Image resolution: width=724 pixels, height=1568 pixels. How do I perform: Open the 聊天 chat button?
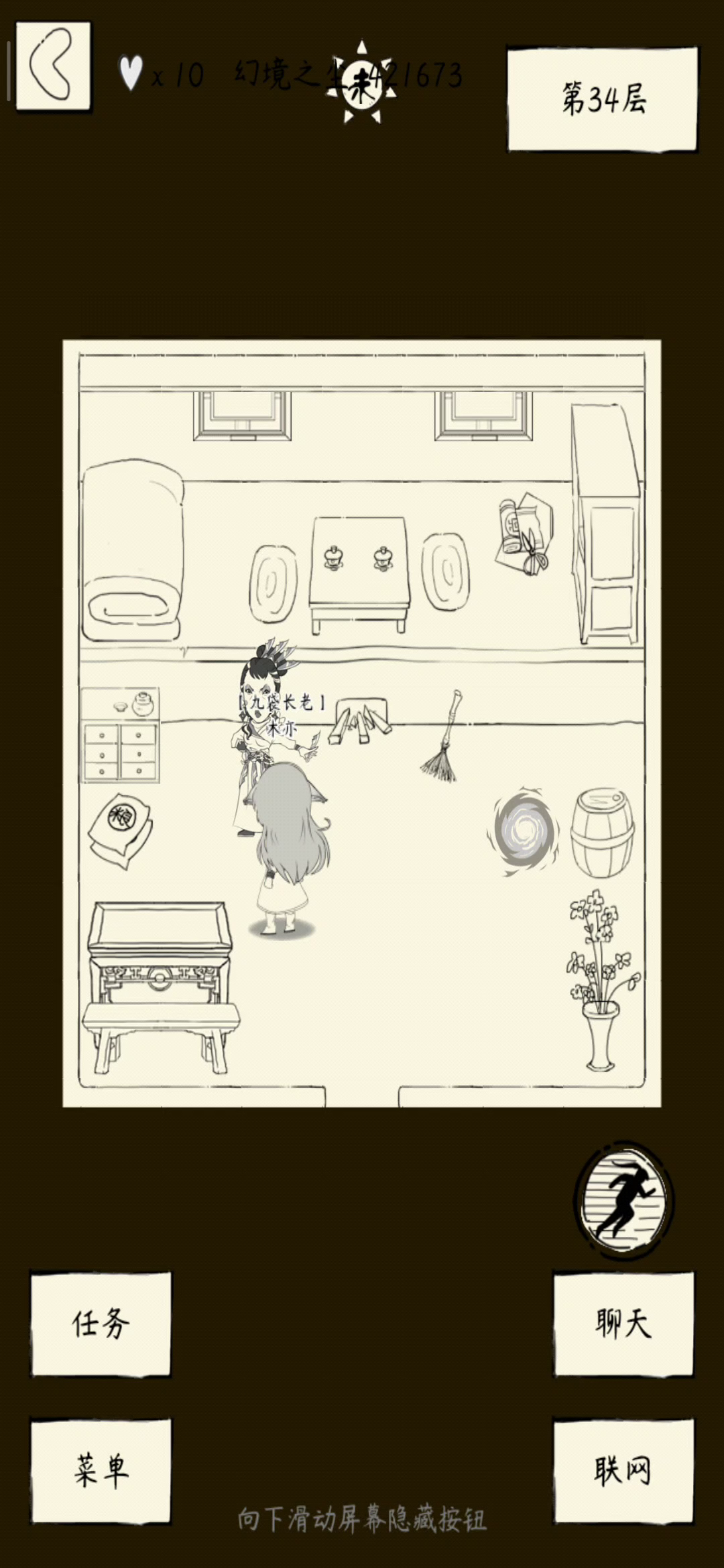[623, 1323]
